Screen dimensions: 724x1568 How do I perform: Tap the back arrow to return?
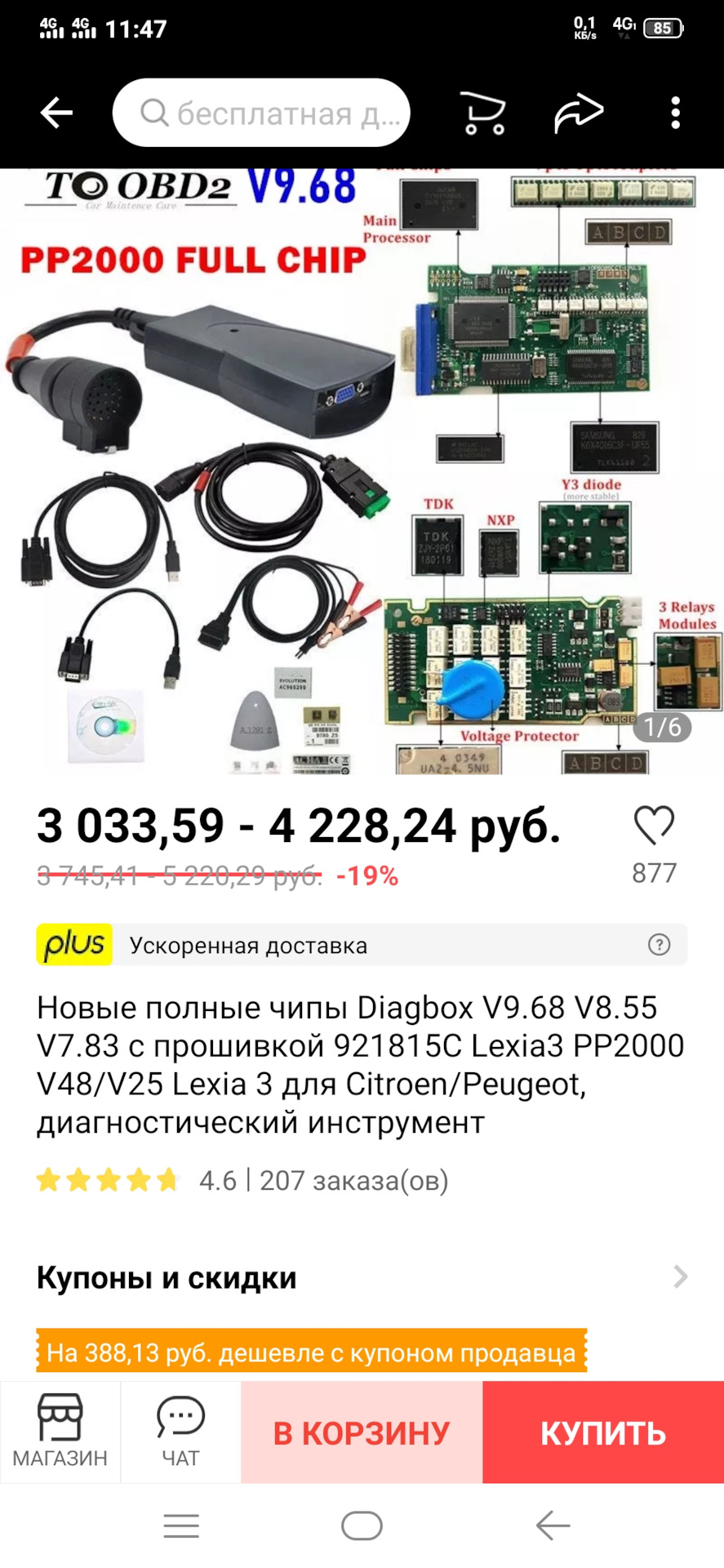click(x=55, y=112)
